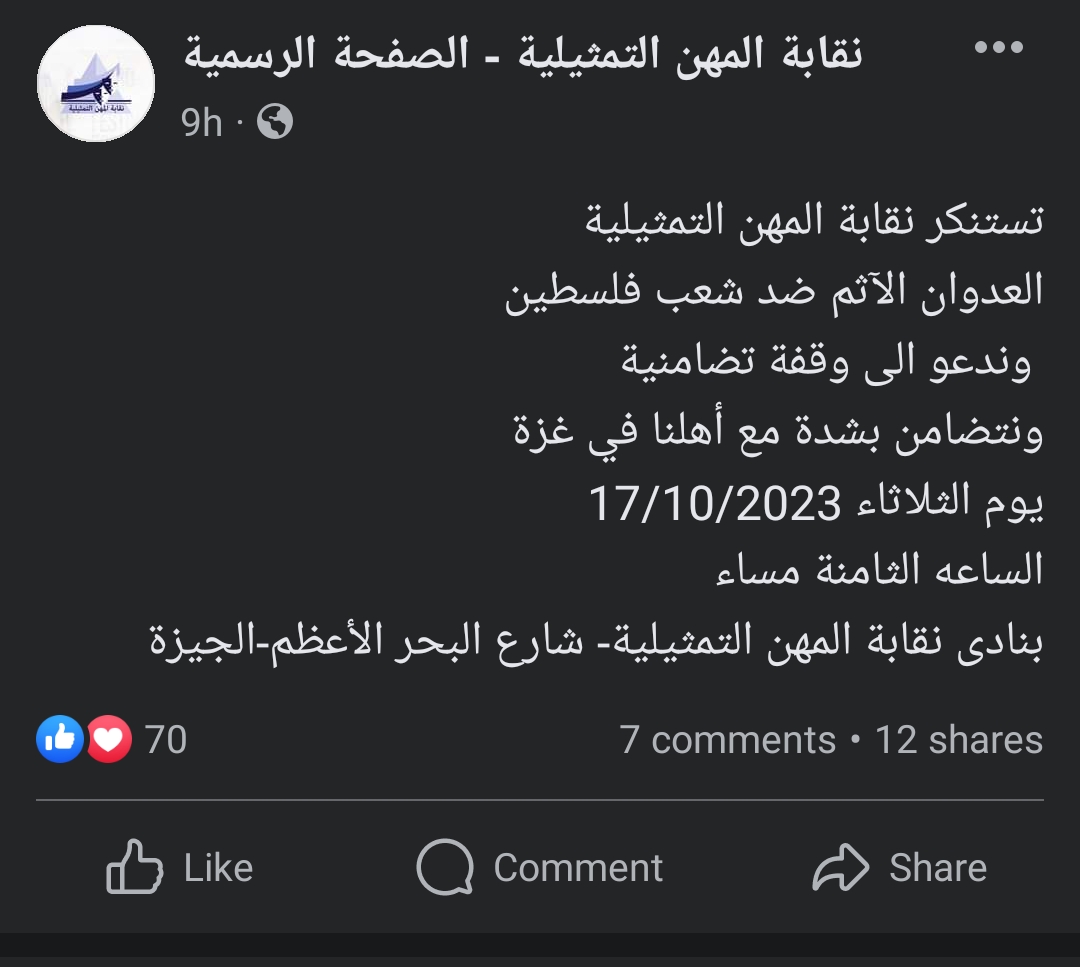
Task: View the 12 shares
Action: tap(959, 741)
